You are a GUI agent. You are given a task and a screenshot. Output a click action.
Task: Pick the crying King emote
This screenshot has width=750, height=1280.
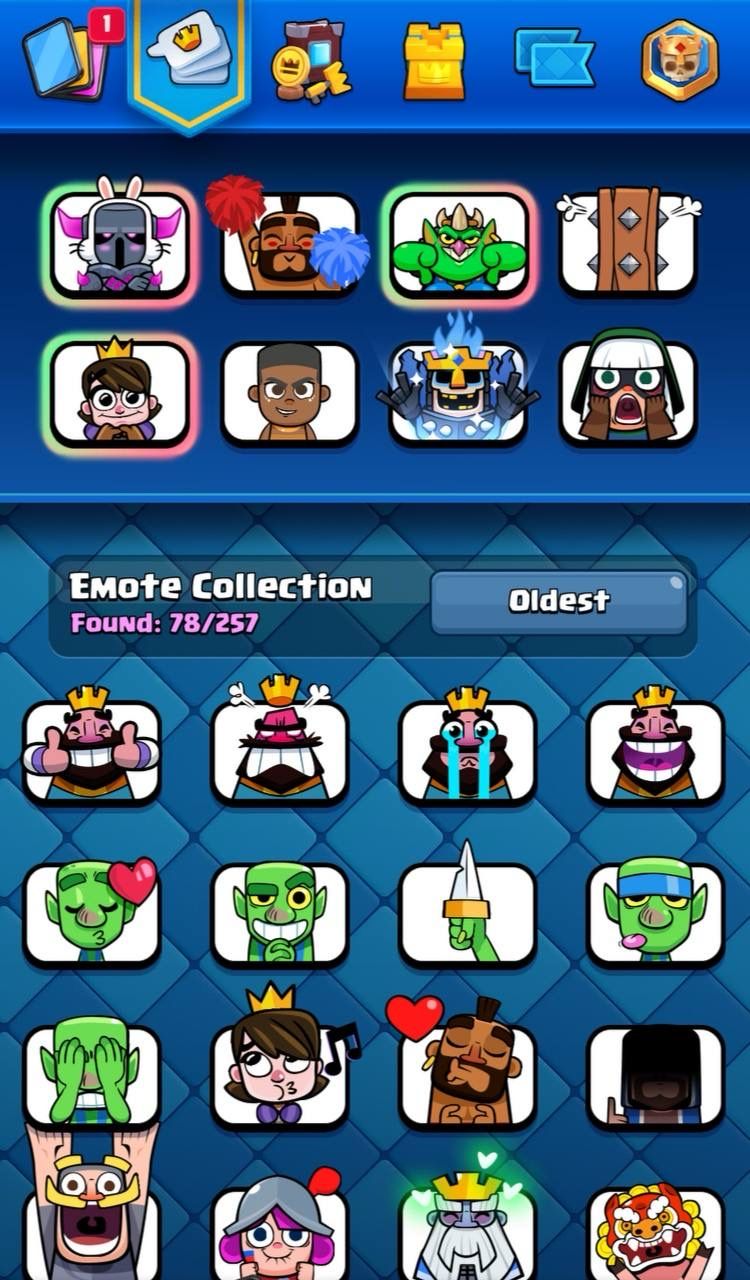tap(468, 750)
